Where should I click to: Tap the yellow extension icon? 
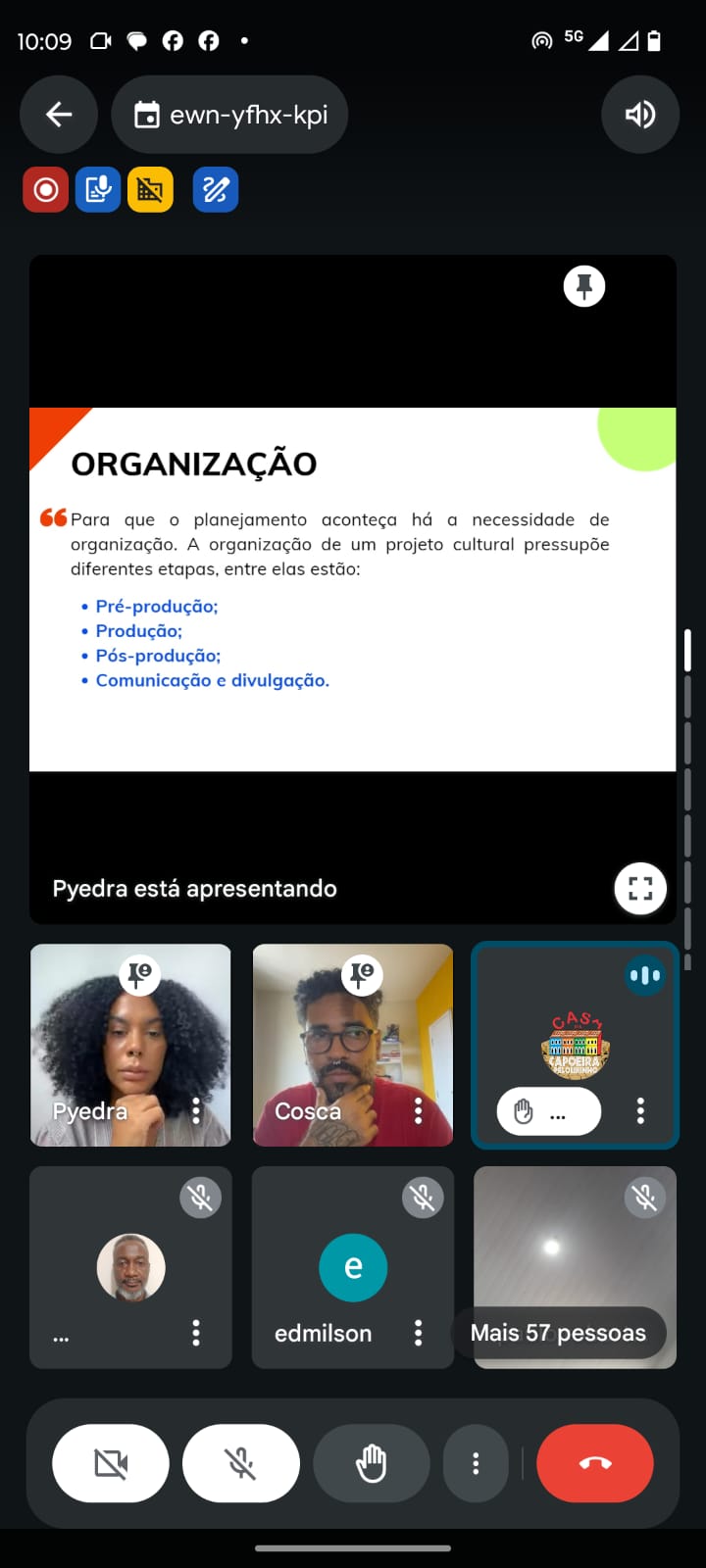pyautogui.click(x=150, y=190)
